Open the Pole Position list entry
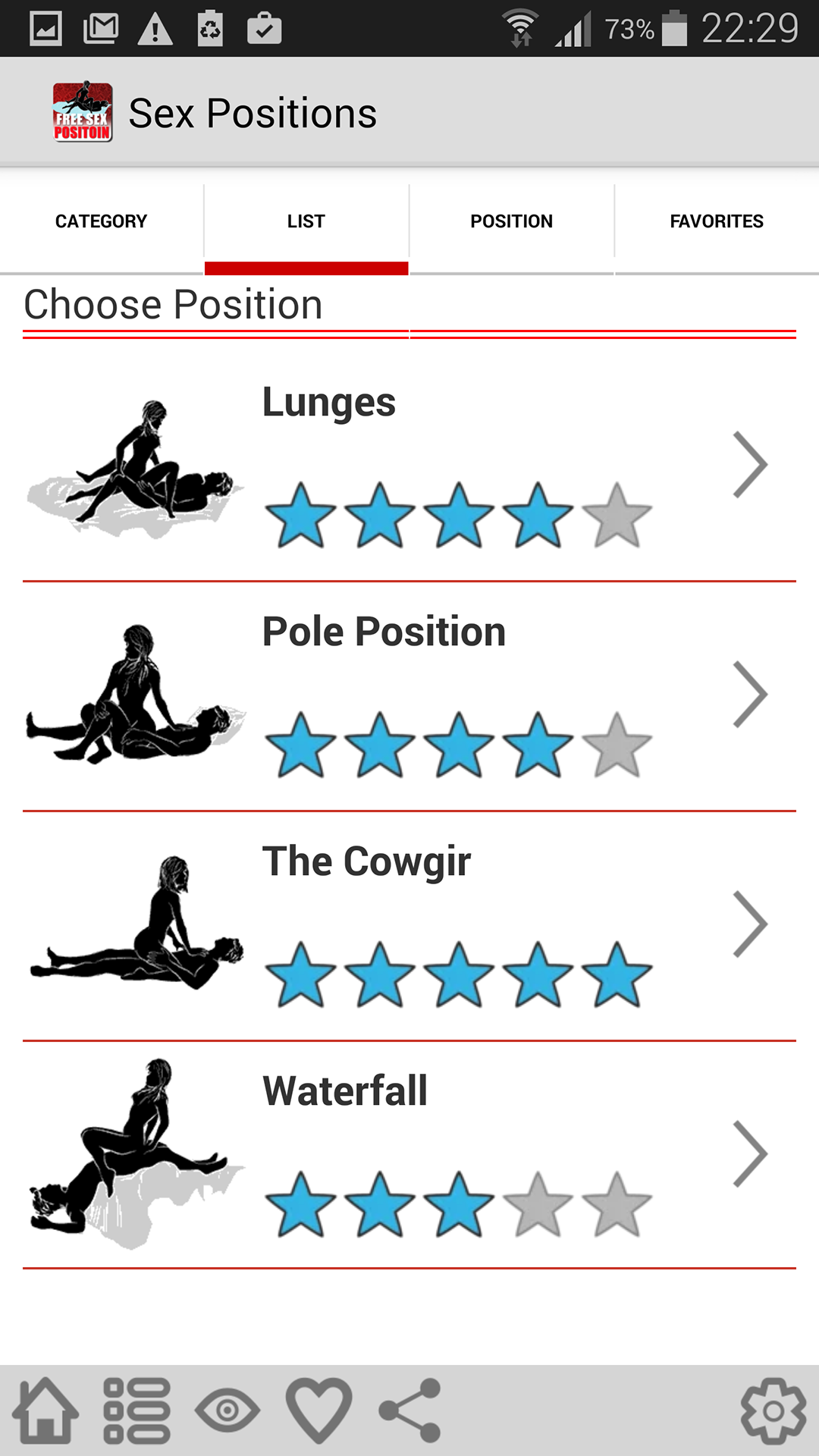 coord(409,695)
